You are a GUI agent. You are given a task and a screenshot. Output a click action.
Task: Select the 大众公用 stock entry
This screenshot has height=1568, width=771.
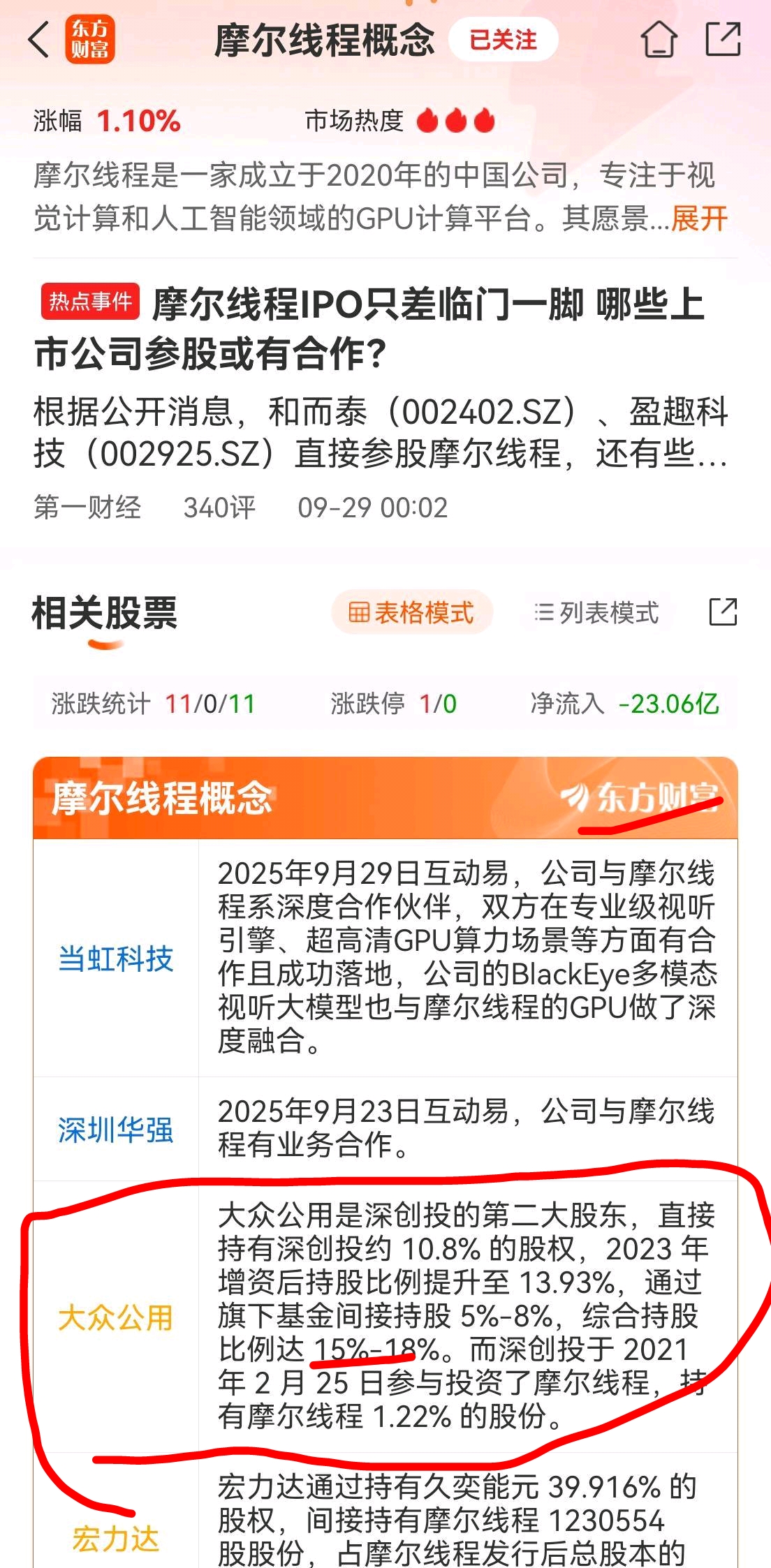pyautogui.click(x=114, y=1317)
